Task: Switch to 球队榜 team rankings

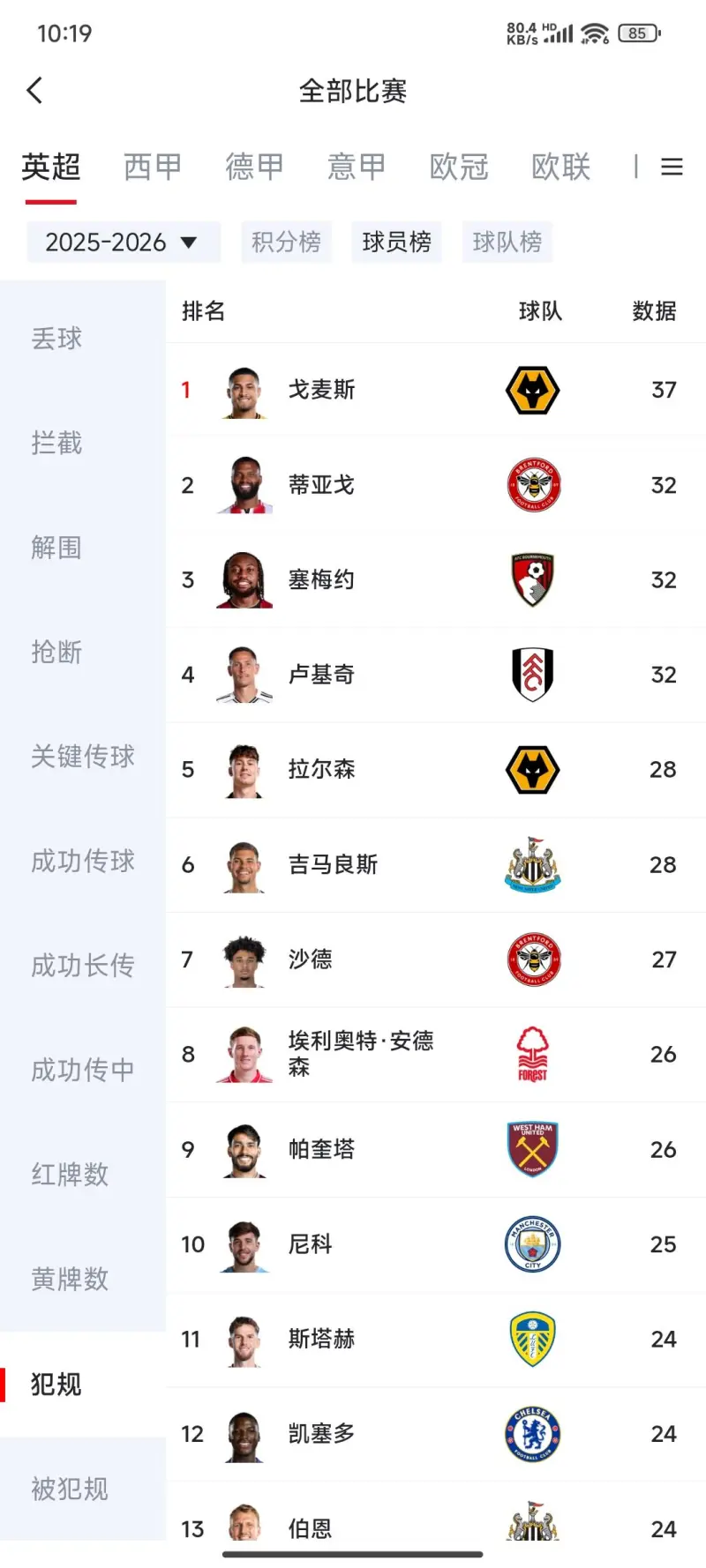Action: tap(507, 243)
